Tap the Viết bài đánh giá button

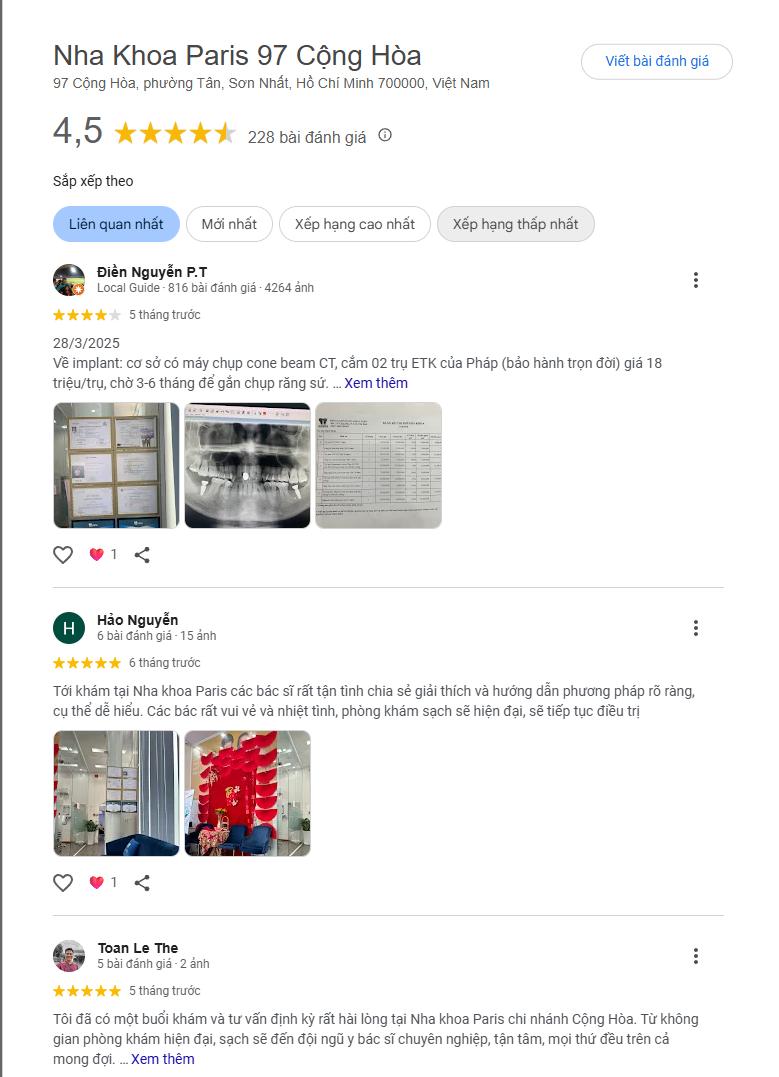(656, 61)
